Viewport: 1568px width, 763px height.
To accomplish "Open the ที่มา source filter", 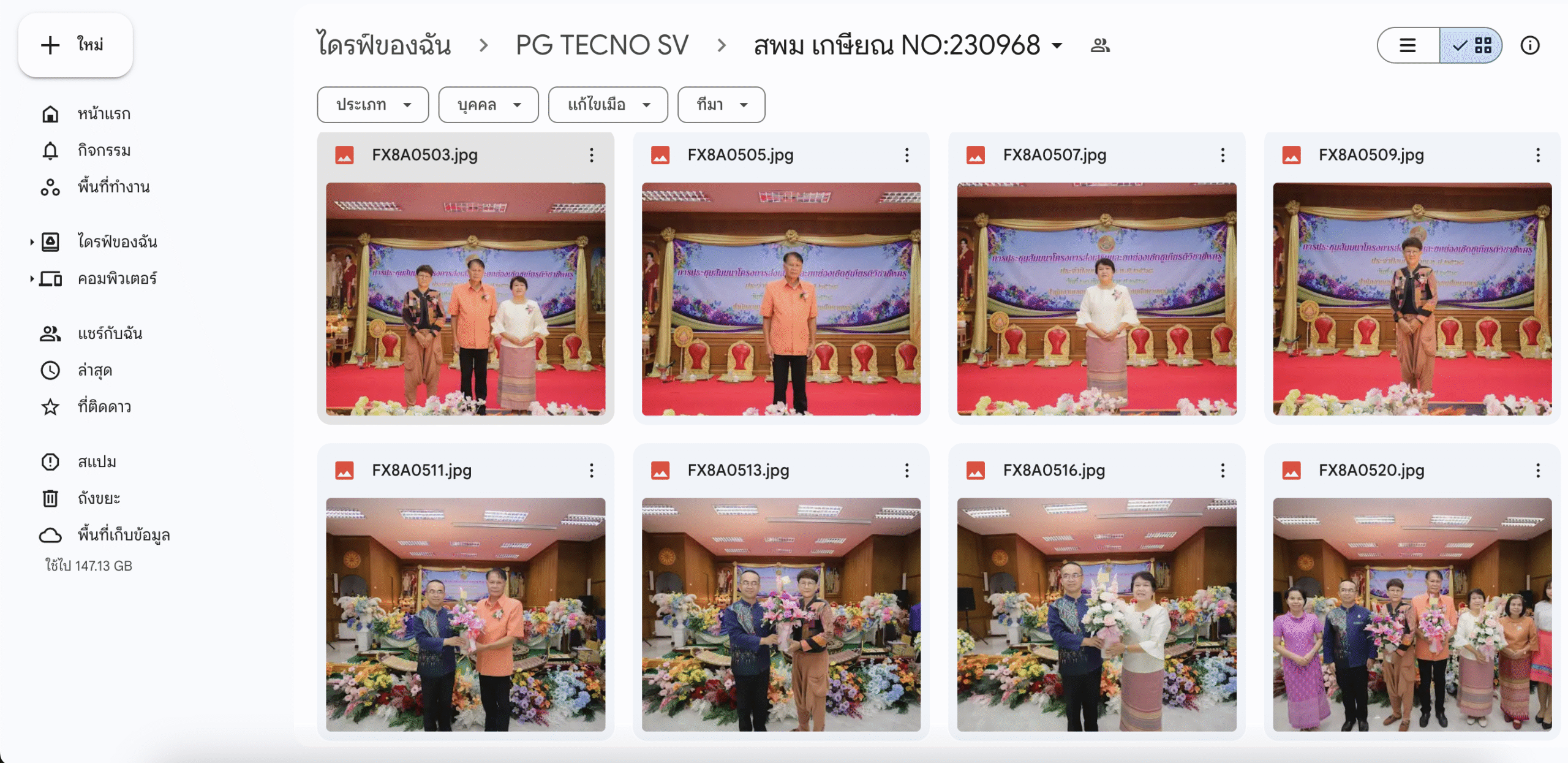I will coord(721,105).
